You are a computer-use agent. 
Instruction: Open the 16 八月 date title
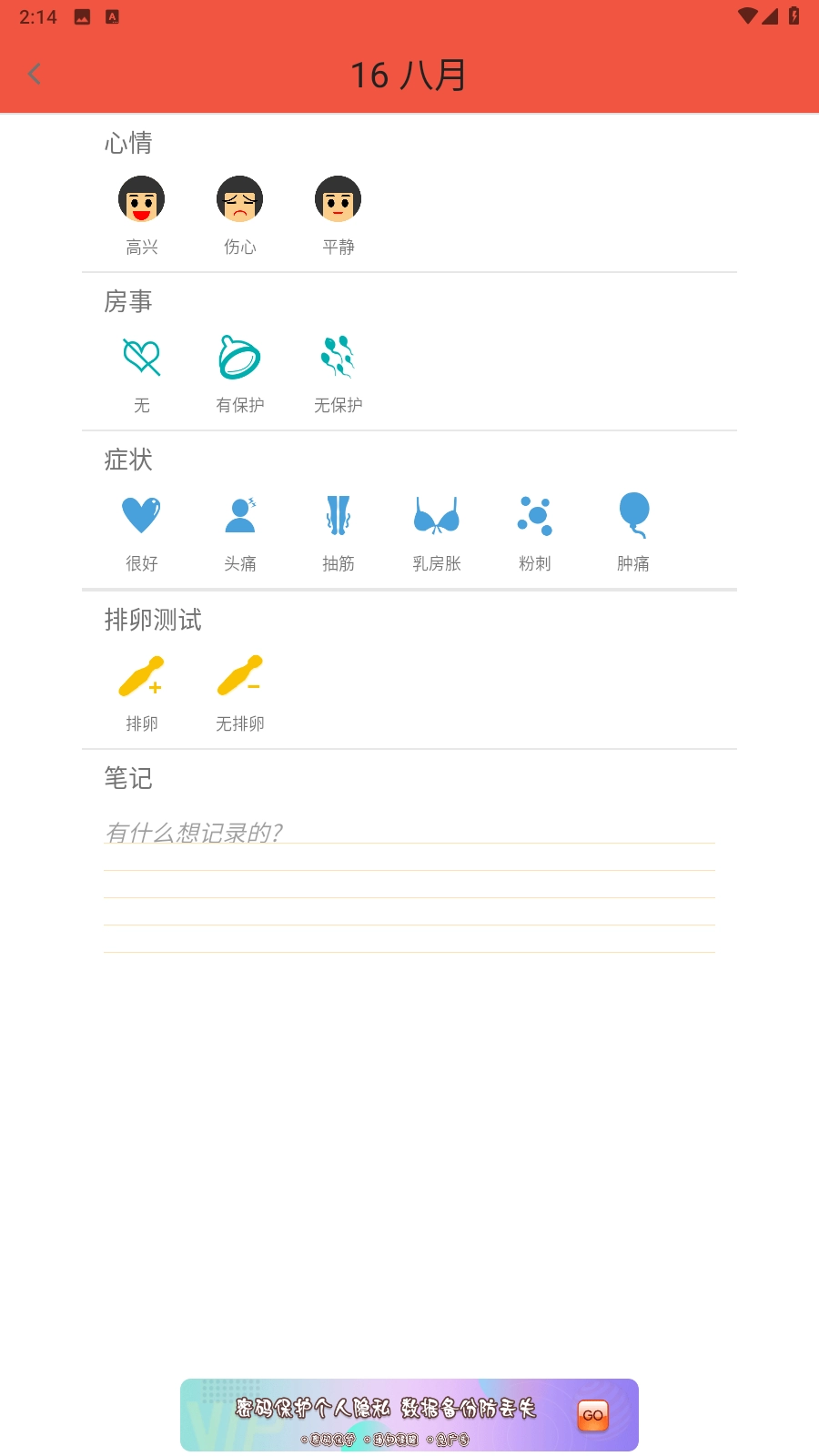point(409,76)
